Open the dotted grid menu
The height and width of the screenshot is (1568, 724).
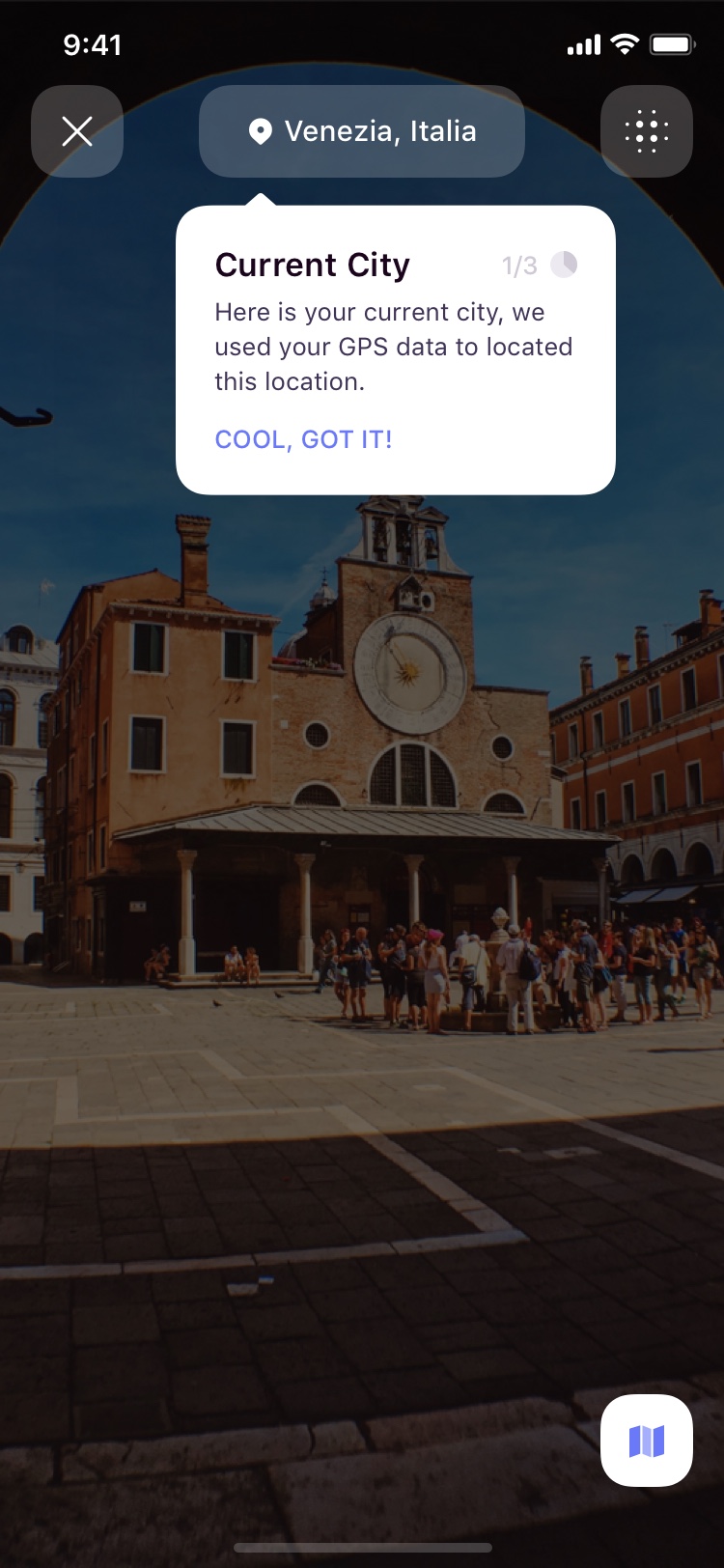[x=647, y=131]
